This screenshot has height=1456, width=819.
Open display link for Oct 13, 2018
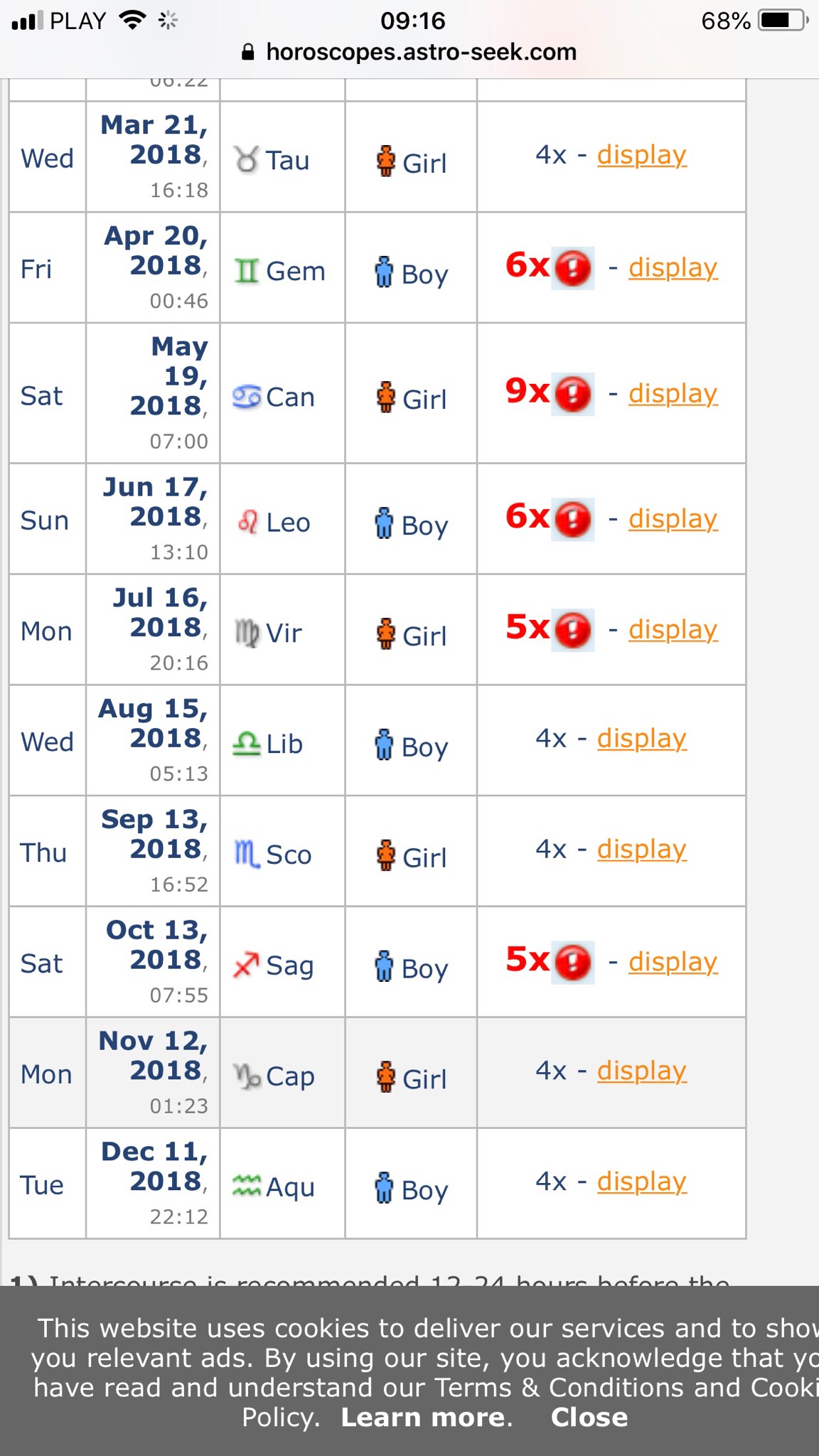coord(673,963)
